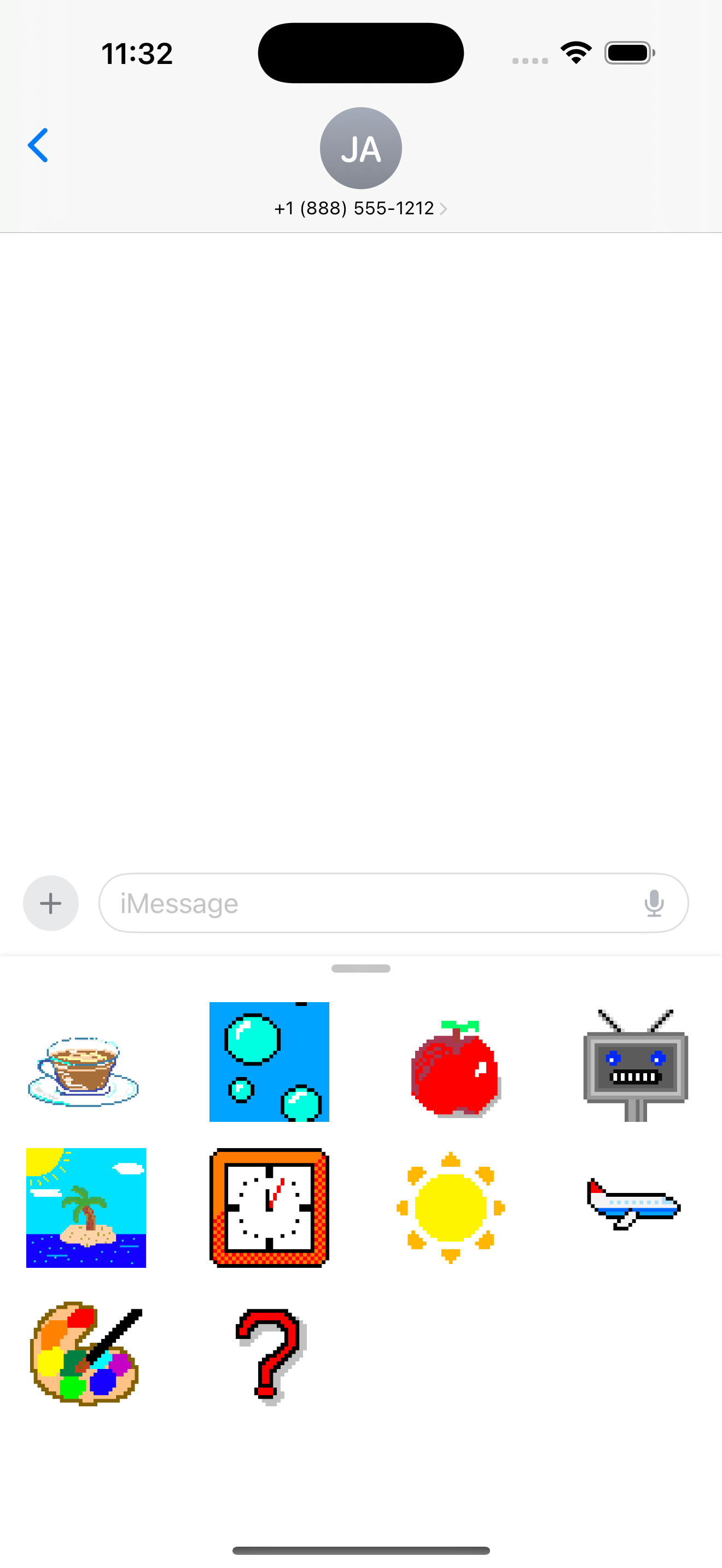Go back to the conversations list
Screen dimensions: 722x1568
38,145
